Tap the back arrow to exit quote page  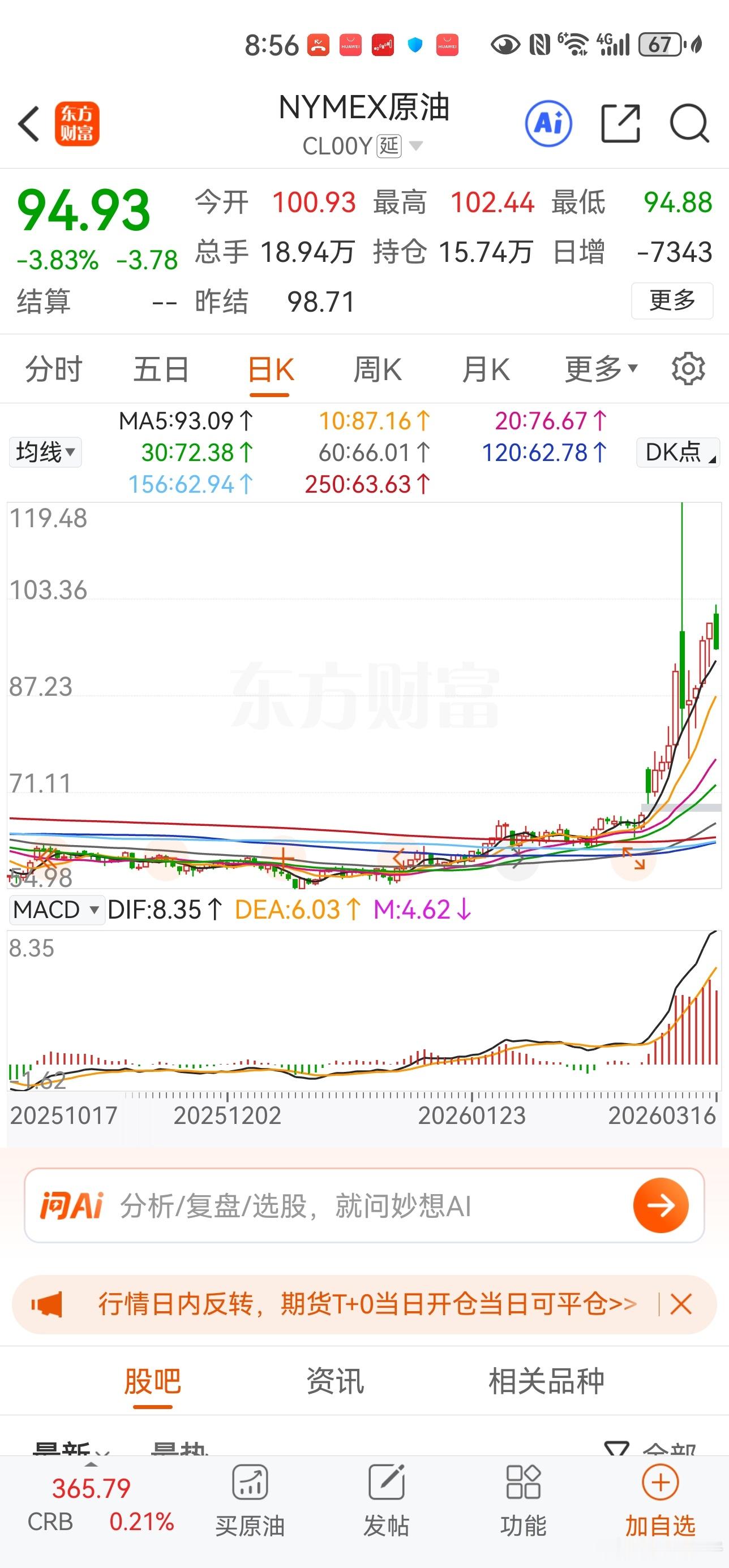[x=29, y=123]
